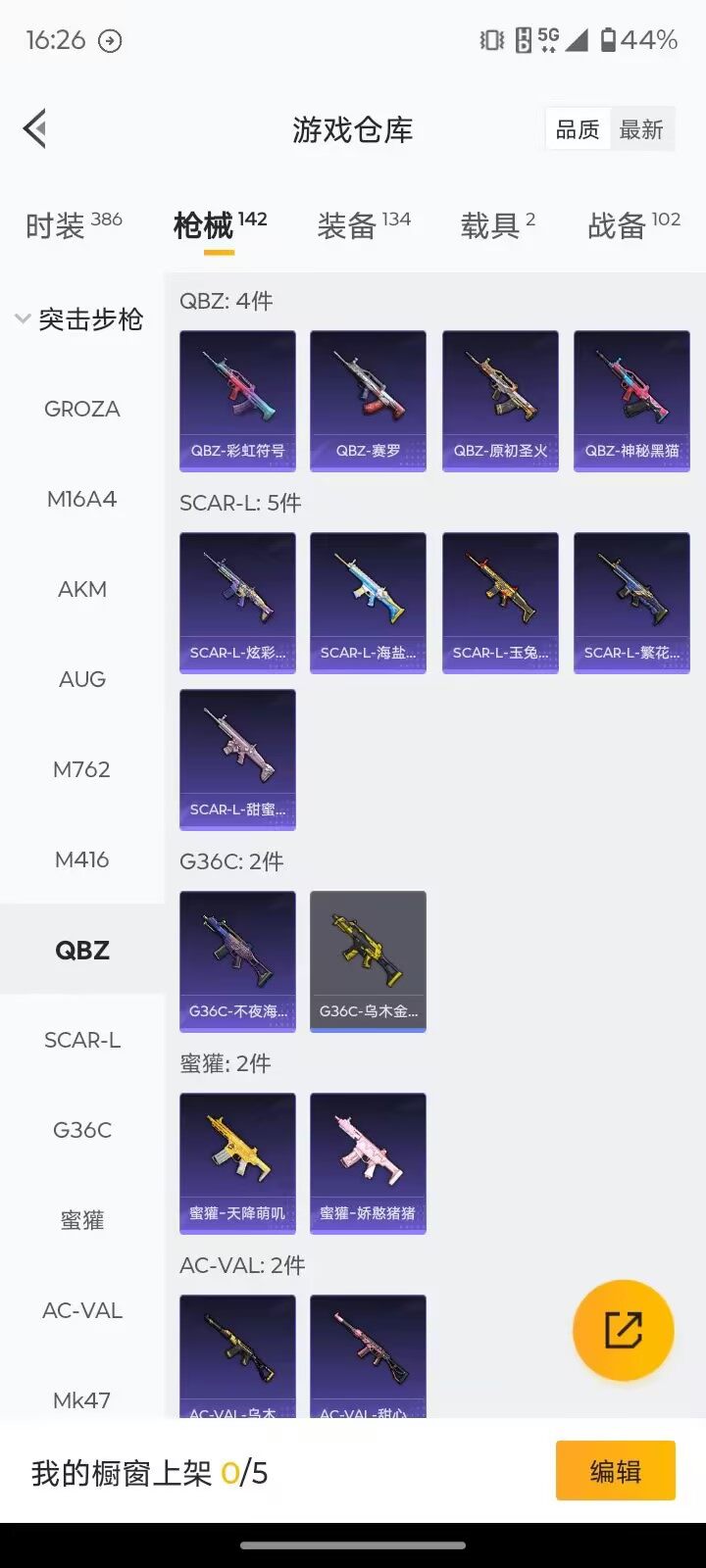Select AC-VAL in the side list
This screenshot has width=706, height=1568.
point(82,1310)
